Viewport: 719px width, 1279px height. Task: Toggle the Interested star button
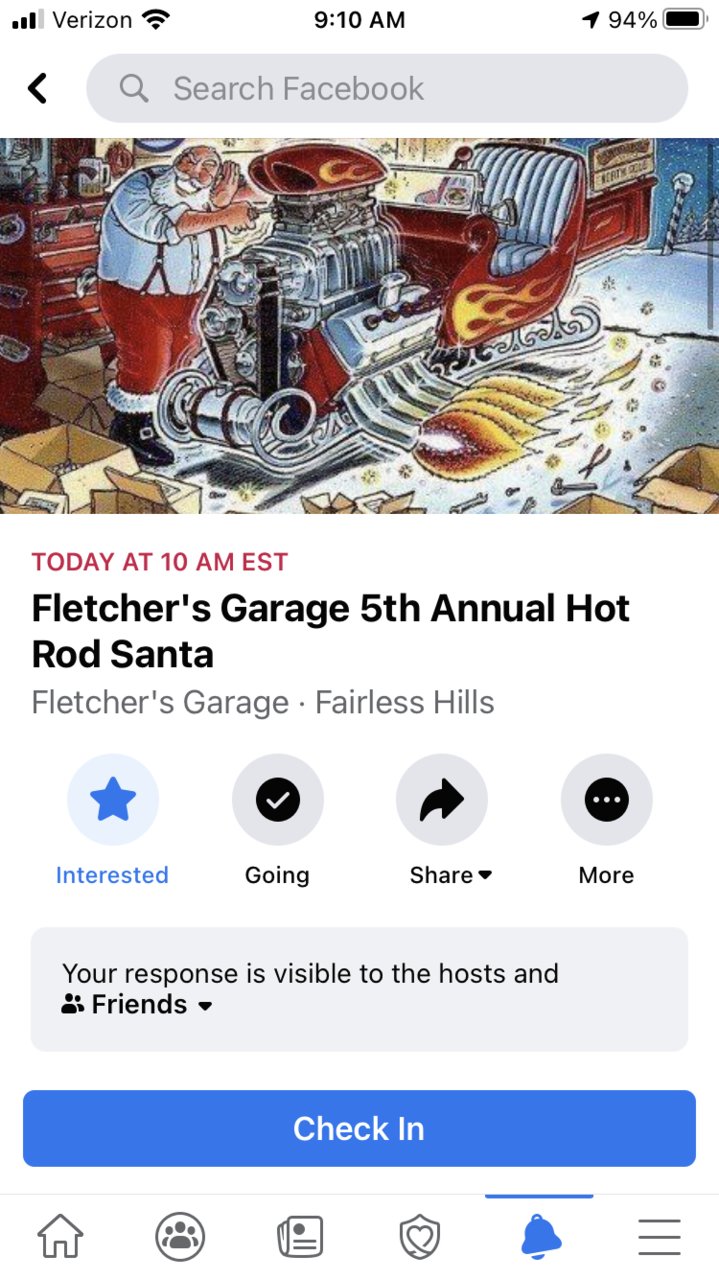coord(112,799)
